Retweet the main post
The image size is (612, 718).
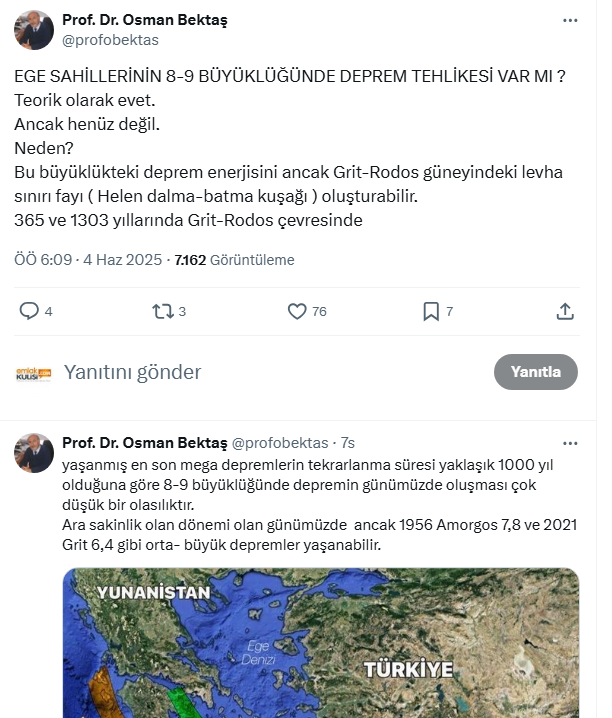[x=163, y=311]
